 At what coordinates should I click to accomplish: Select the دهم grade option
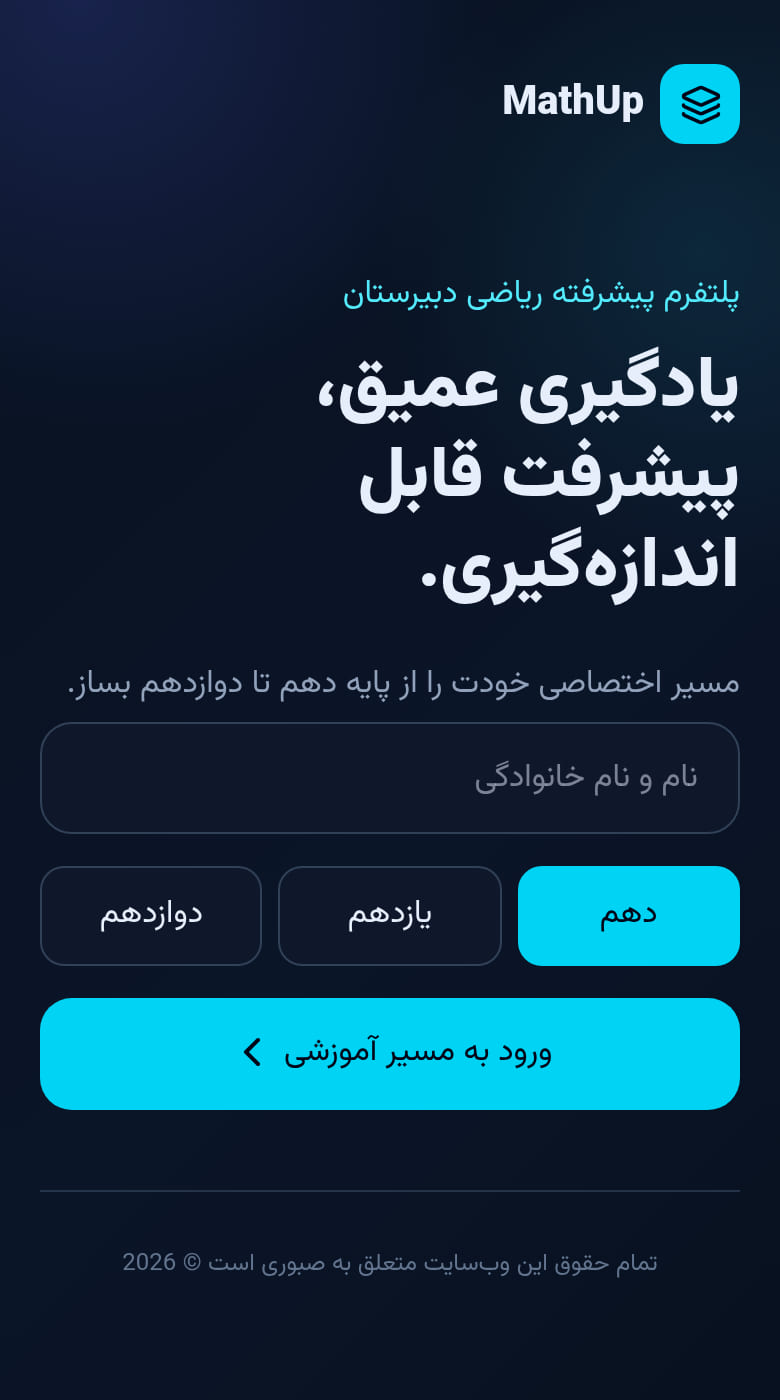[629, 916]
